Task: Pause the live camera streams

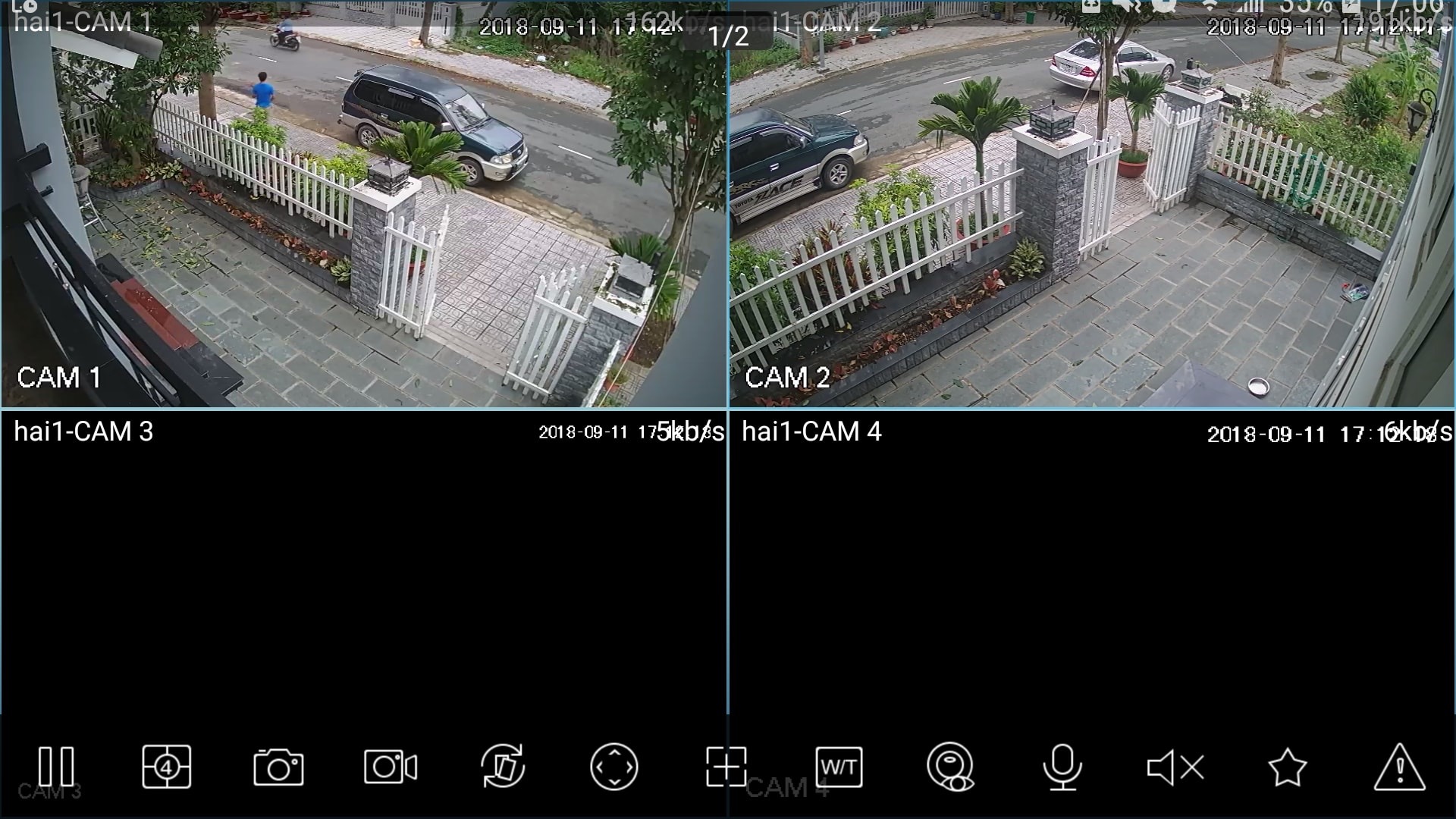Action: coord(56,767)
